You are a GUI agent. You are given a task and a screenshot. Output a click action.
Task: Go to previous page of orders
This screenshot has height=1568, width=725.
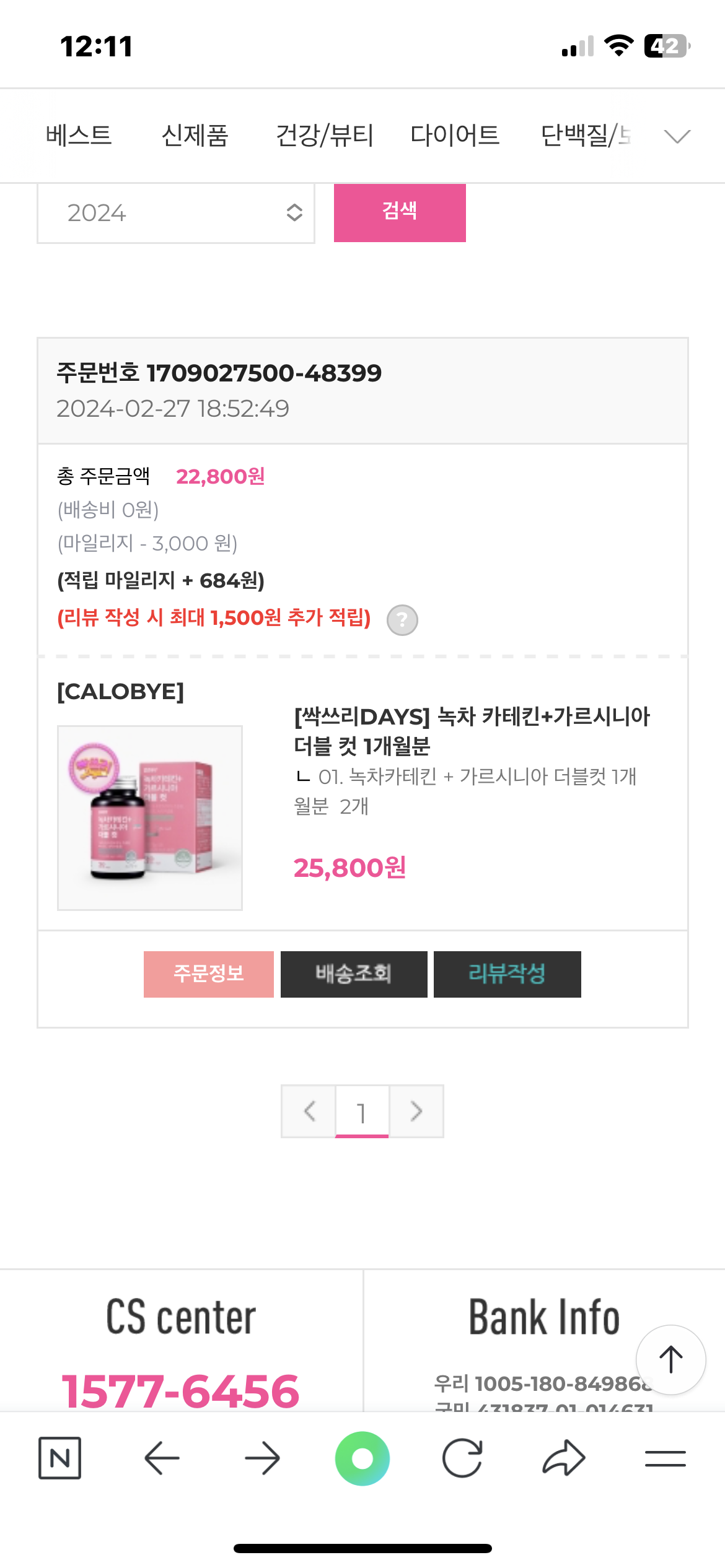point(309,1111)
